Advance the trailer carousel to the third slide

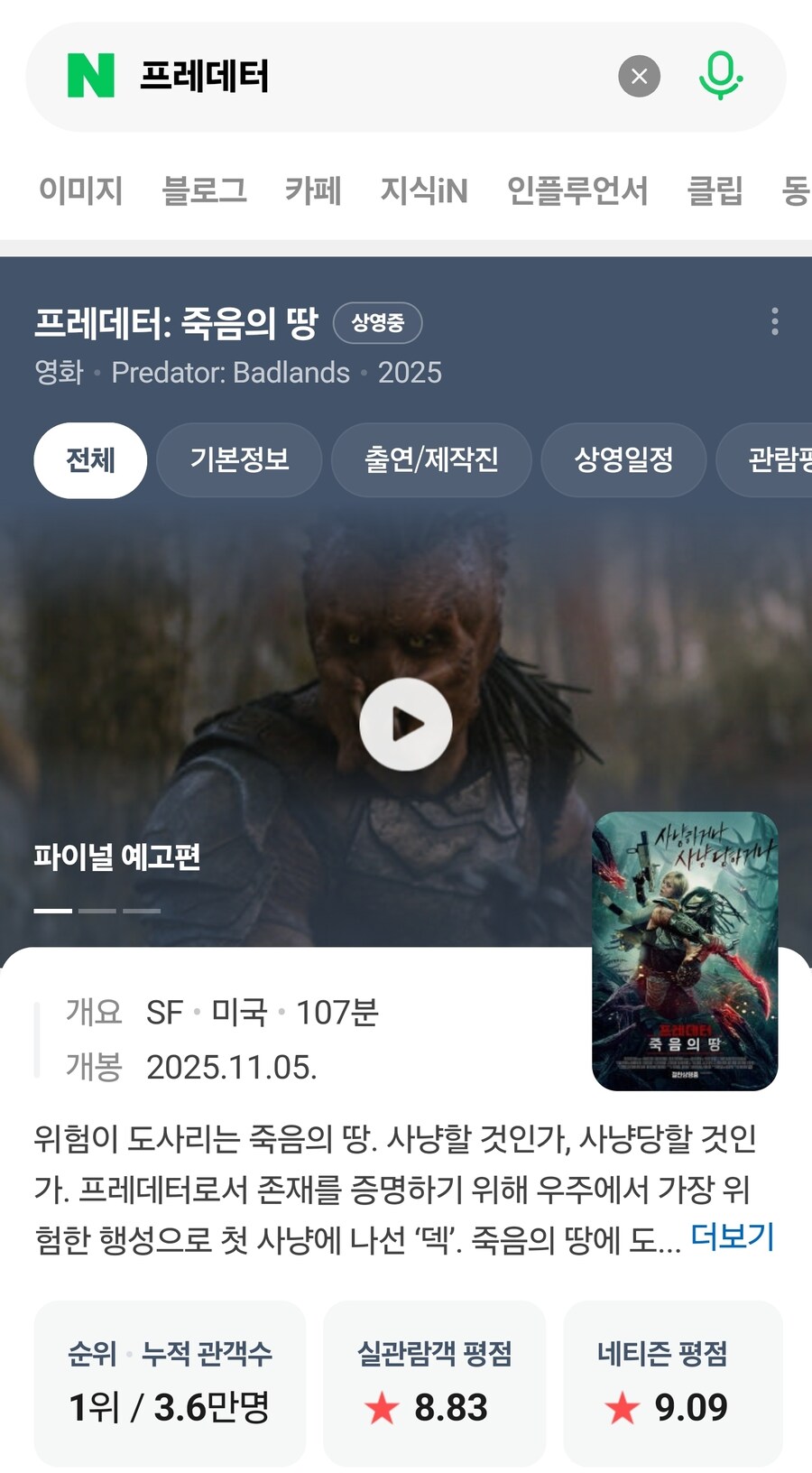click(x=143, y=912)
